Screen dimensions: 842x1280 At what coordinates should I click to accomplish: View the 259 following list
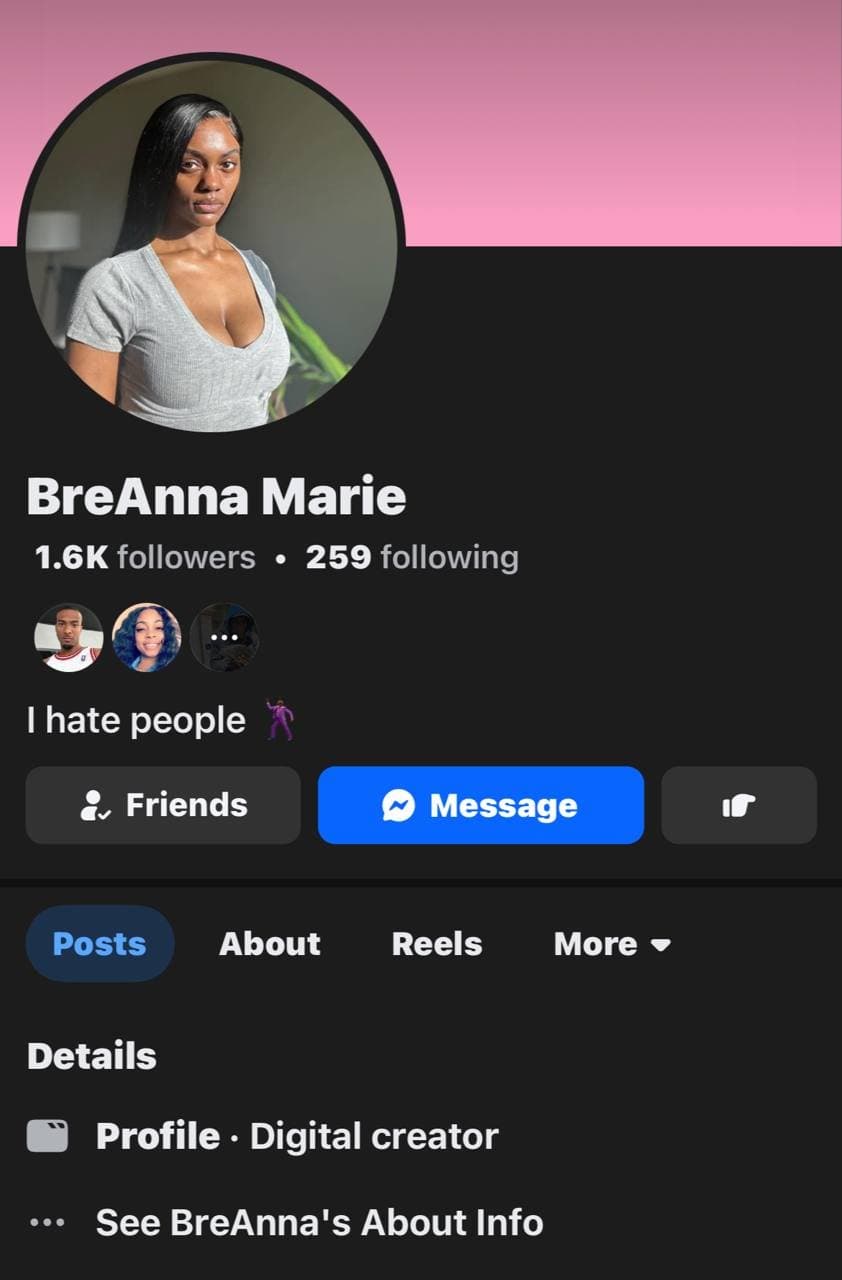[x=412, y=557]
